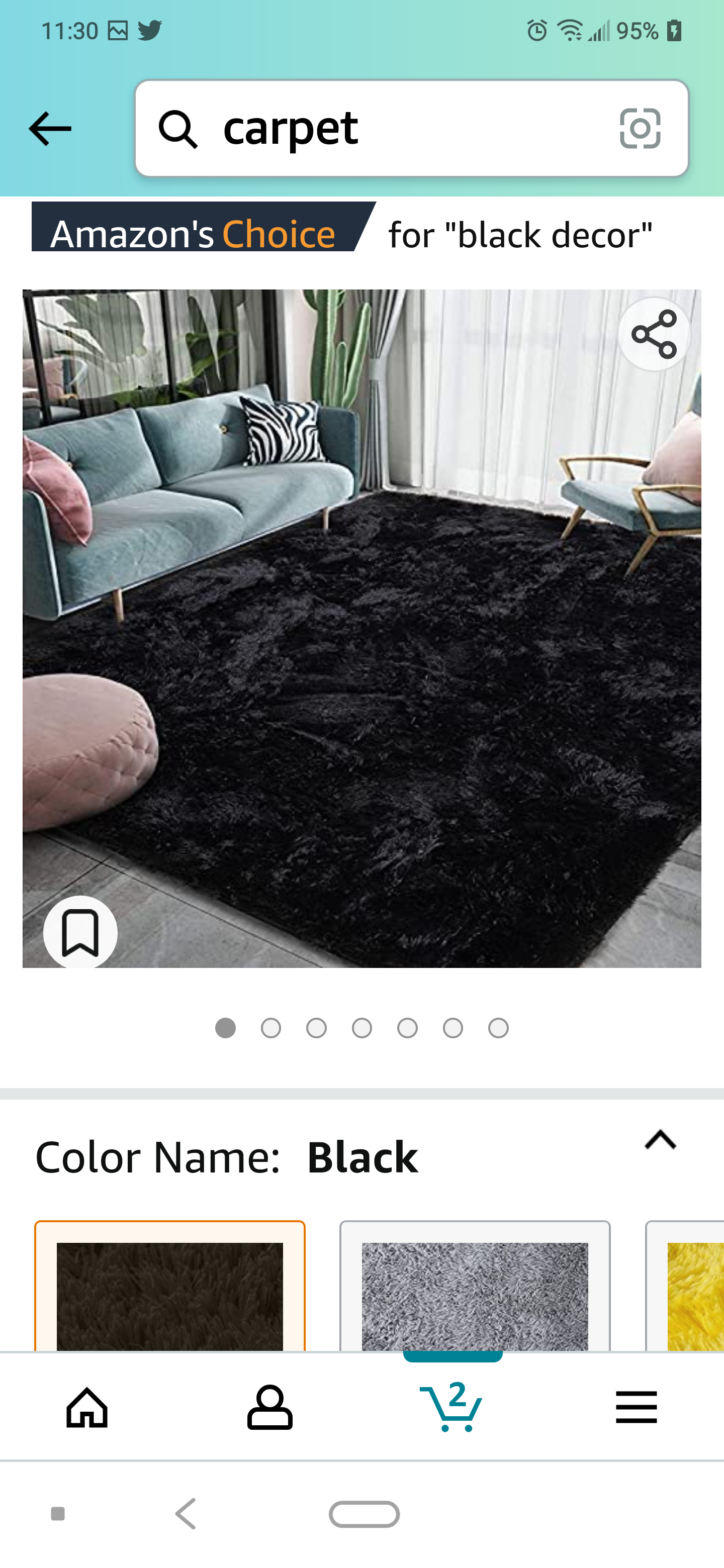The image size is (724, 1568).
Task: Select the yellow color swatch
Action: pos(685,1286)
